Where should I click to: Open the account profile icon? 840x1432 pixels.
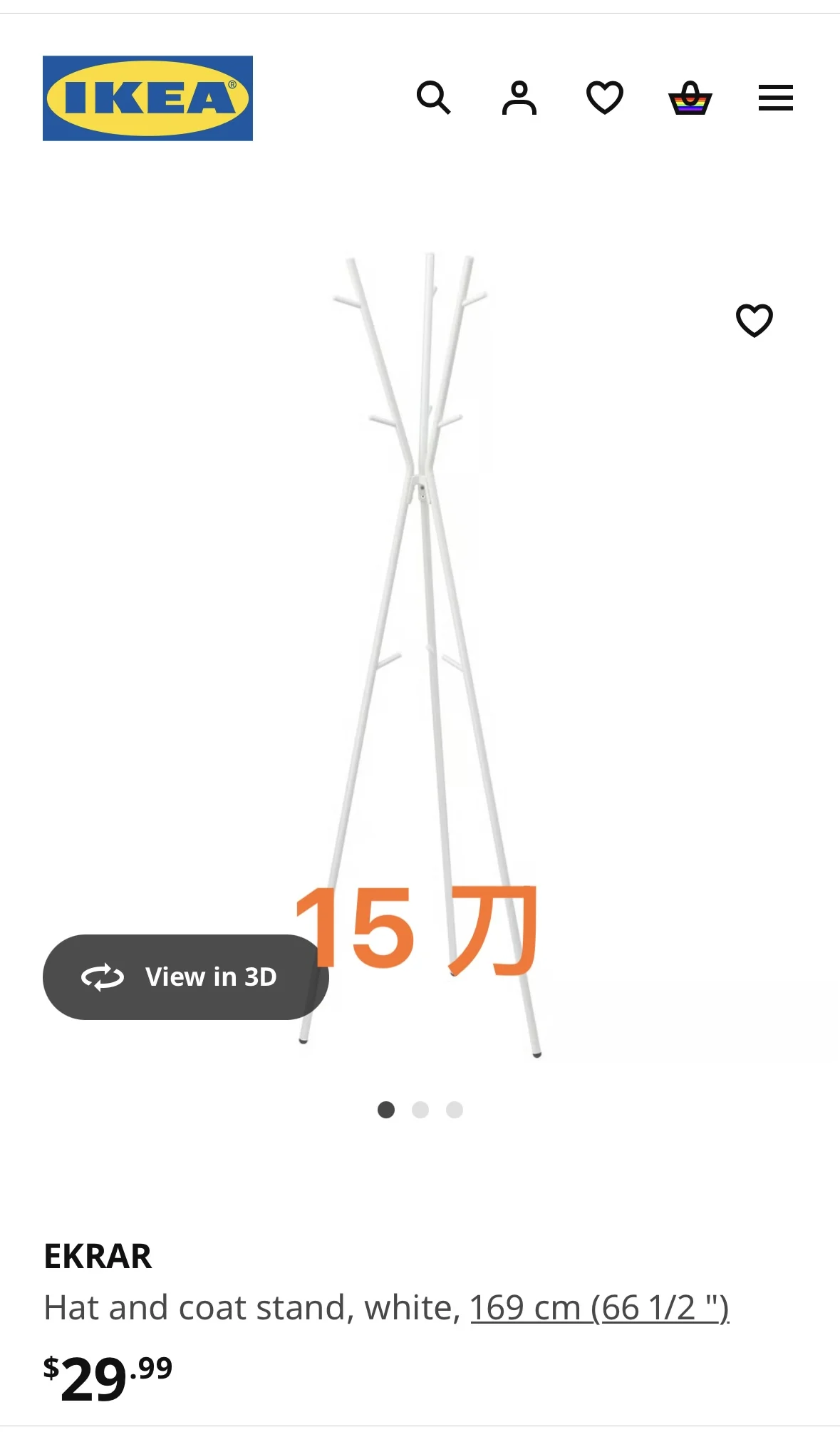pyautogui.click(x=519, y=98)
